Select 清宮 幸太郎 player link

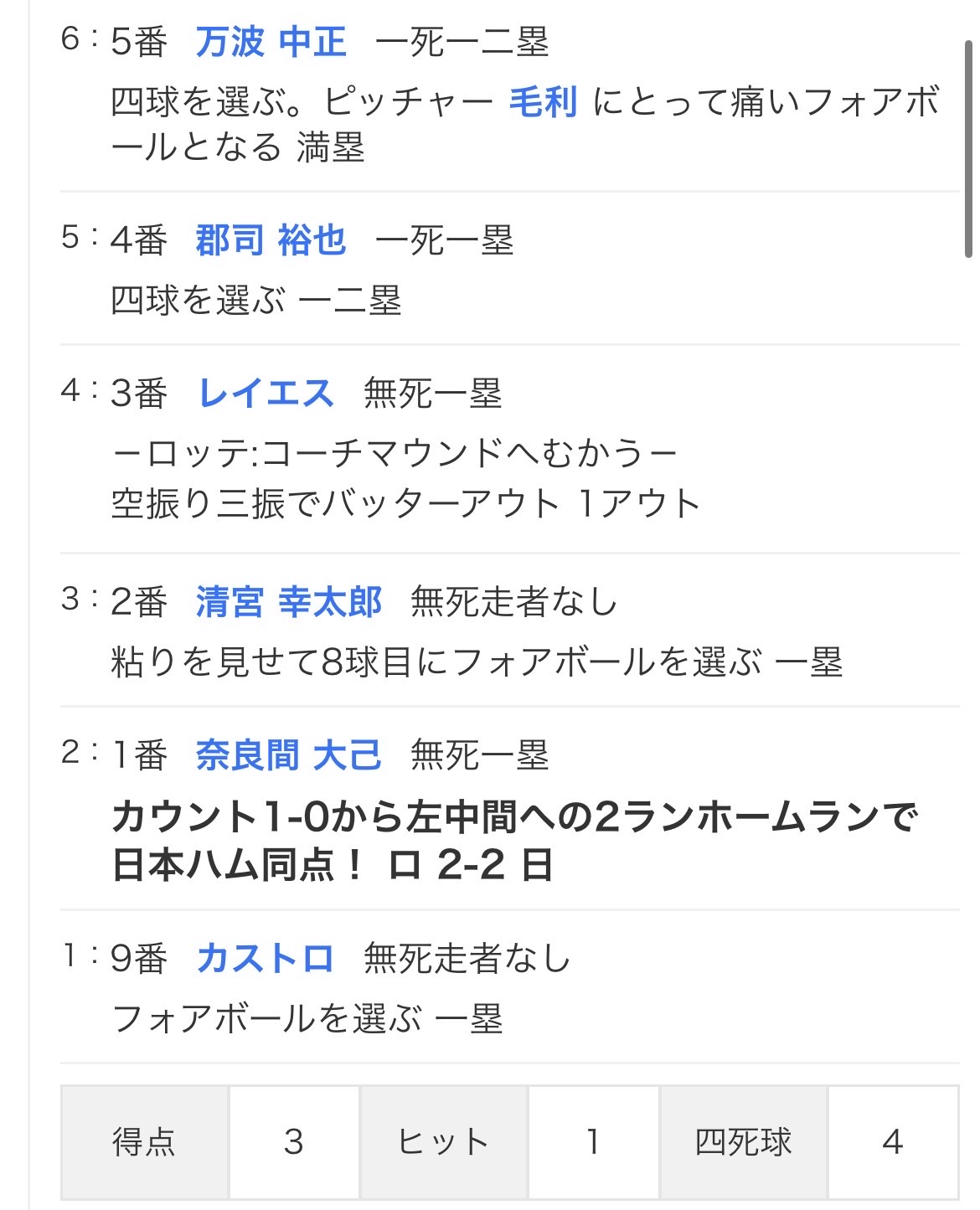[x=289, y=602]
